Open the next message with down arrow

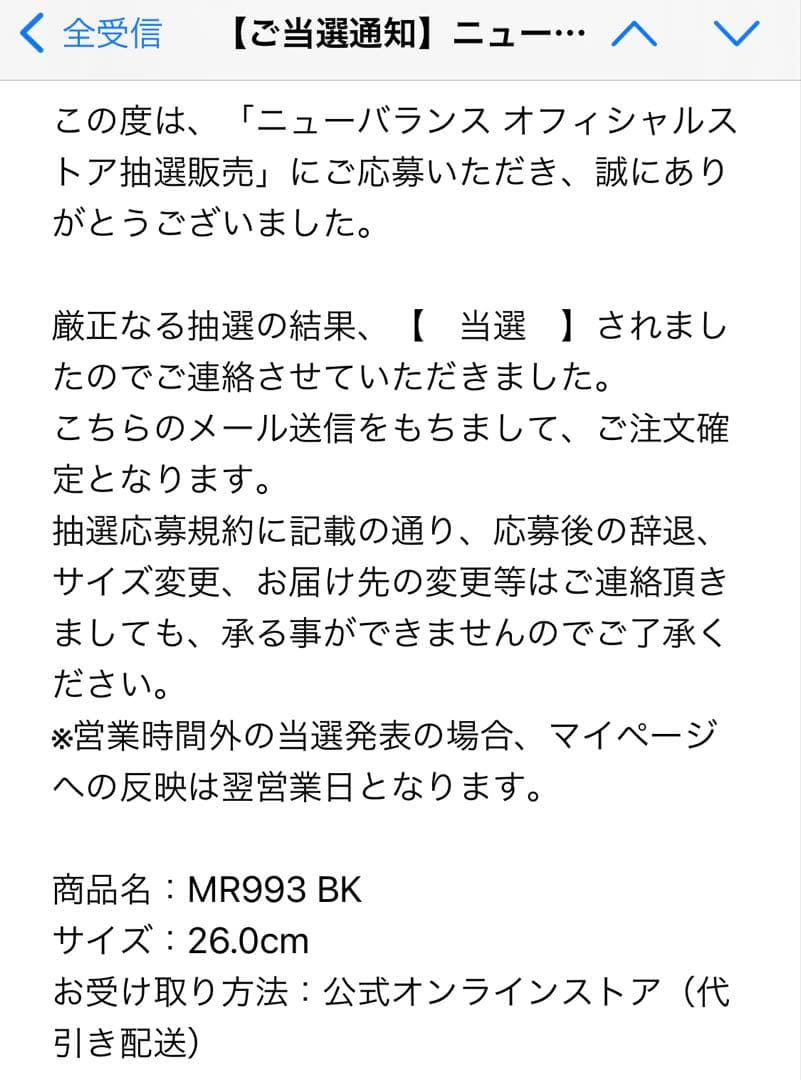click(x=736, y=34)
